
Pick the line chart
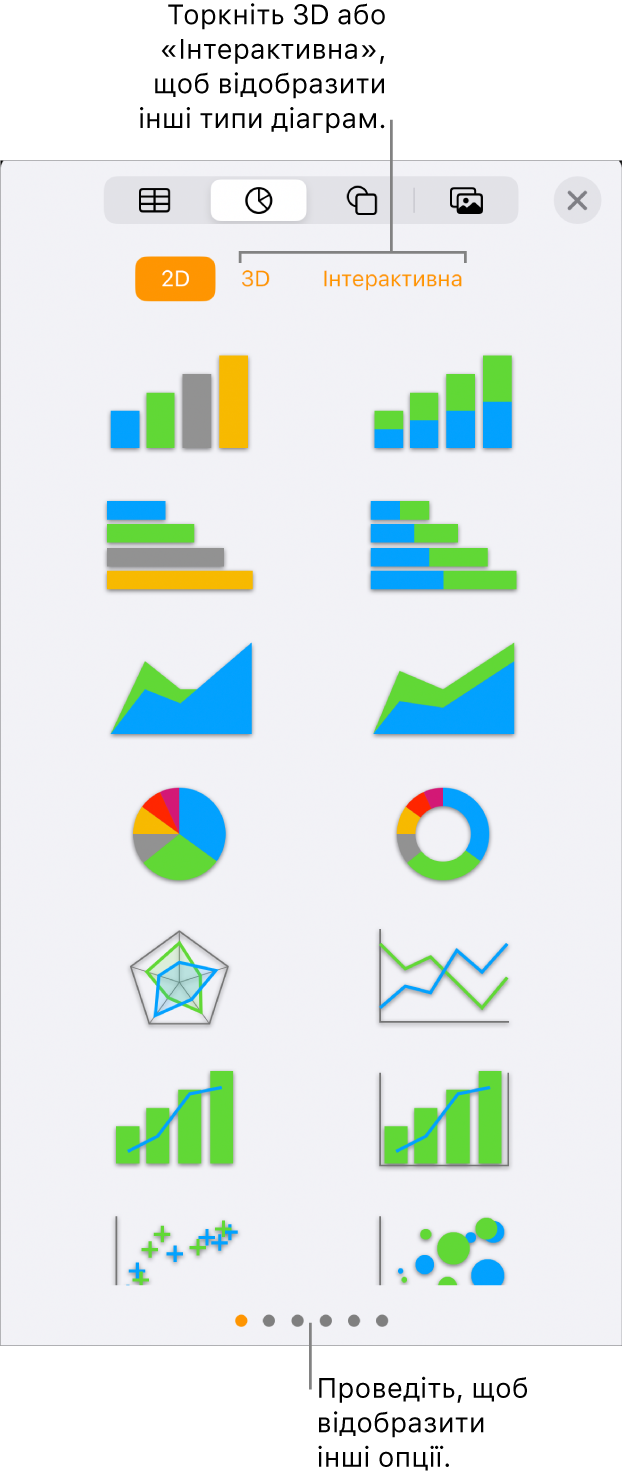point(443,975)
